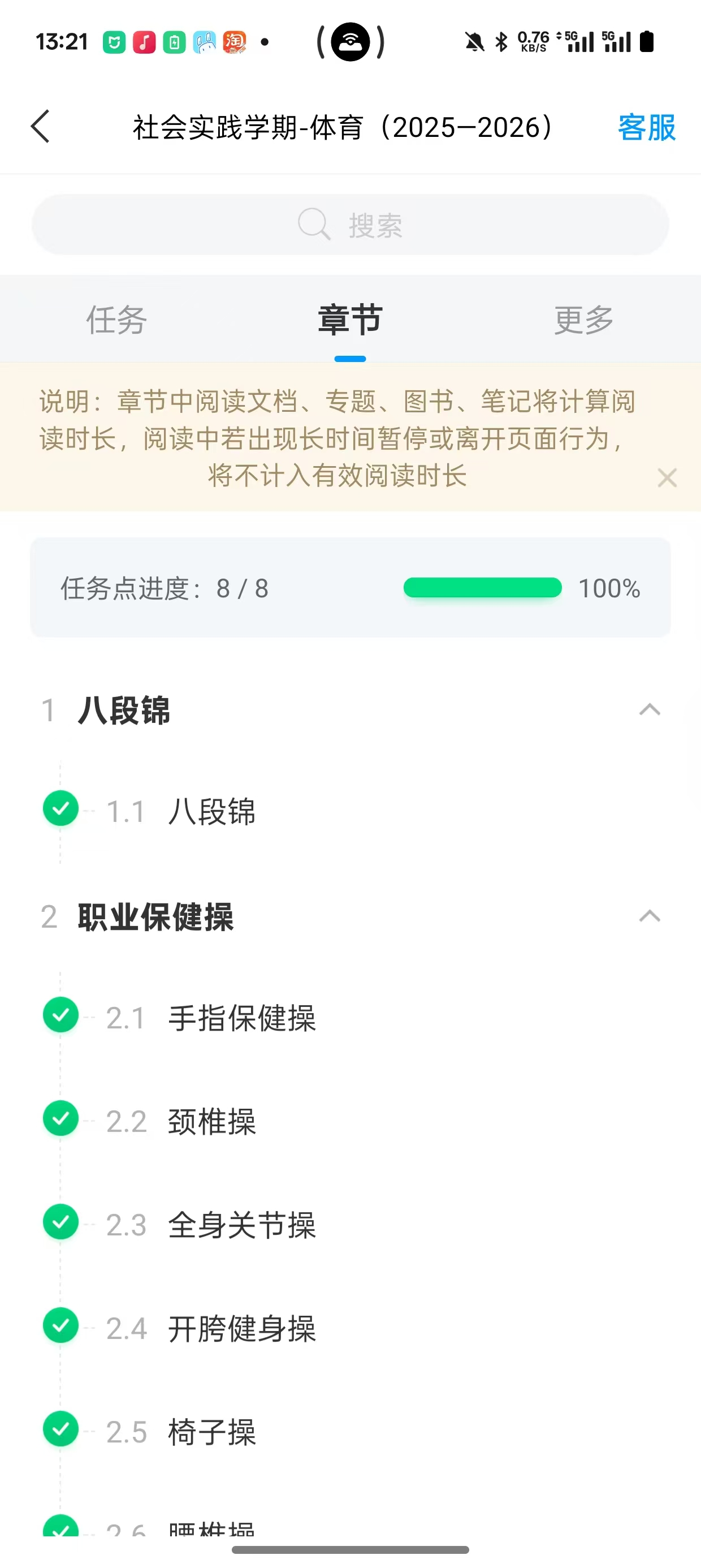Open lesson 2.5 椅子操
Viewport: 701px width, 1568px height.
point(212,1432)
